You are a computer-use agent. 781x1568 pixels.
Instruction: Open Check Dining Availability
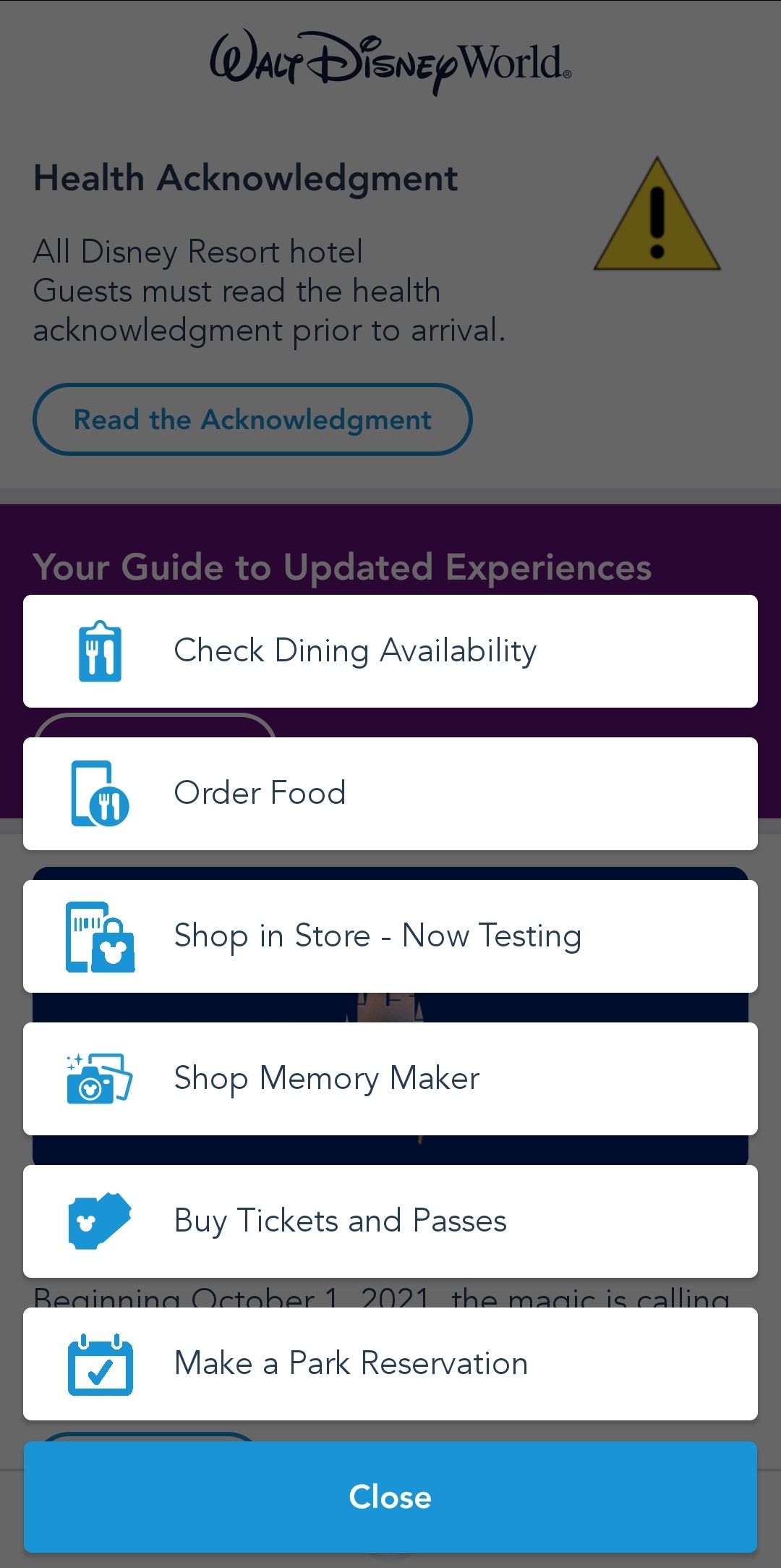coord(390,650)
